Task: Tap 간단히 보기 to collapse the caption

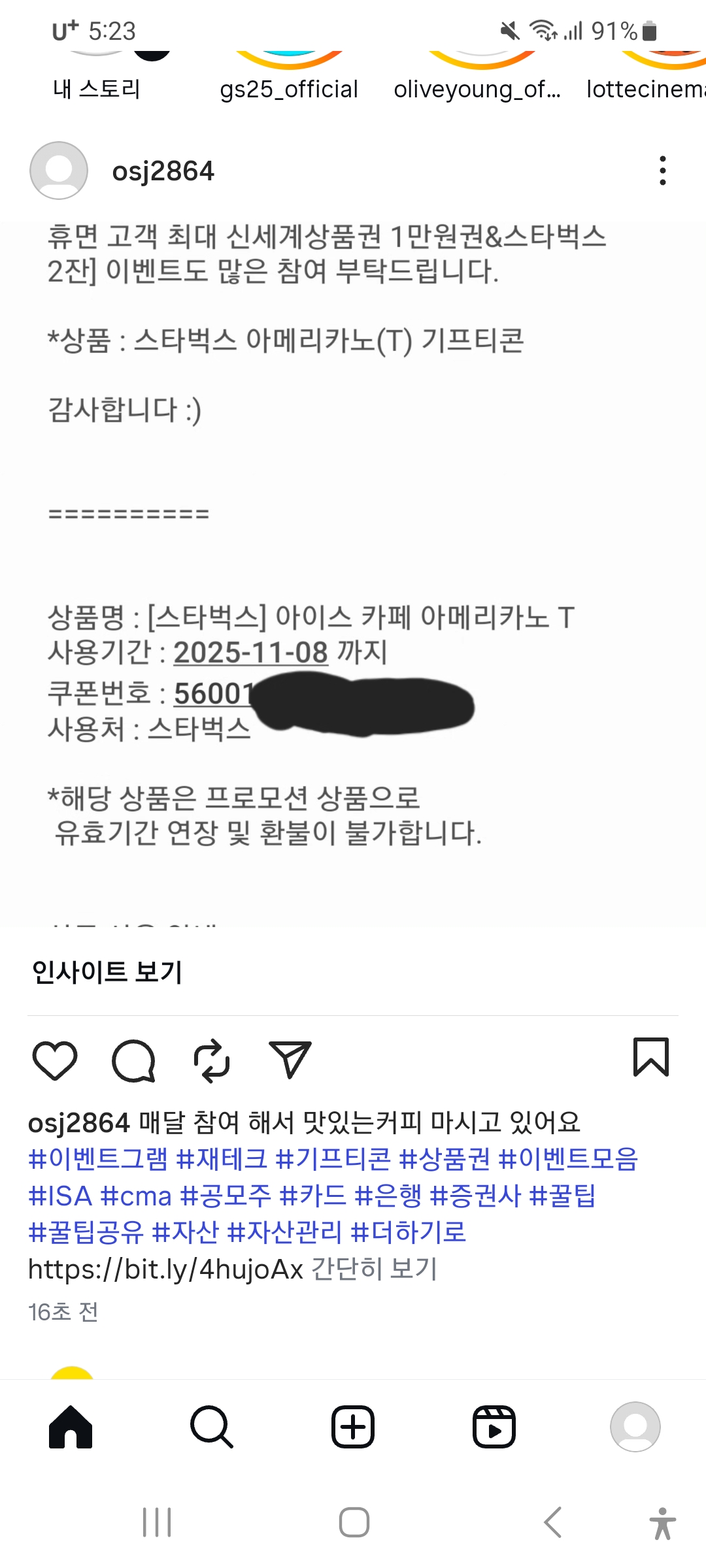Action: (x=374, y=1269)
